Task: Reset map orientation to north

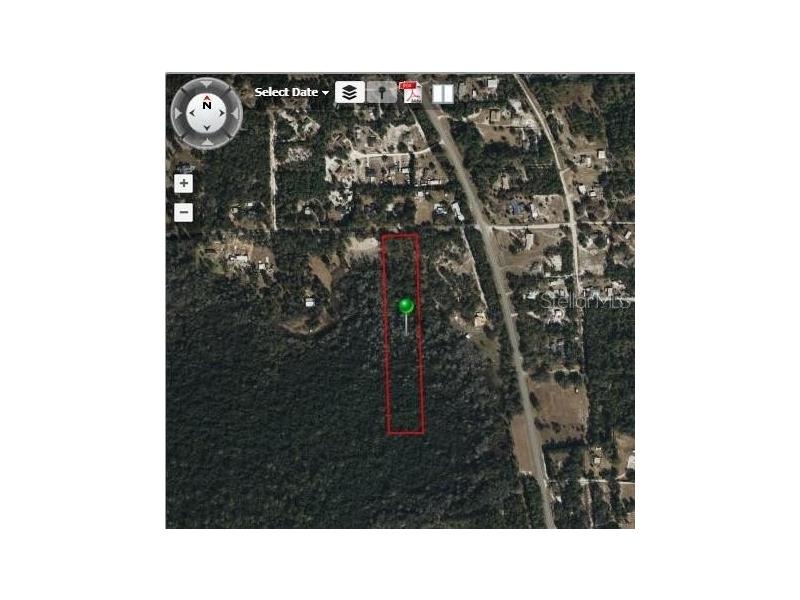Action: (x=207, y=105)
